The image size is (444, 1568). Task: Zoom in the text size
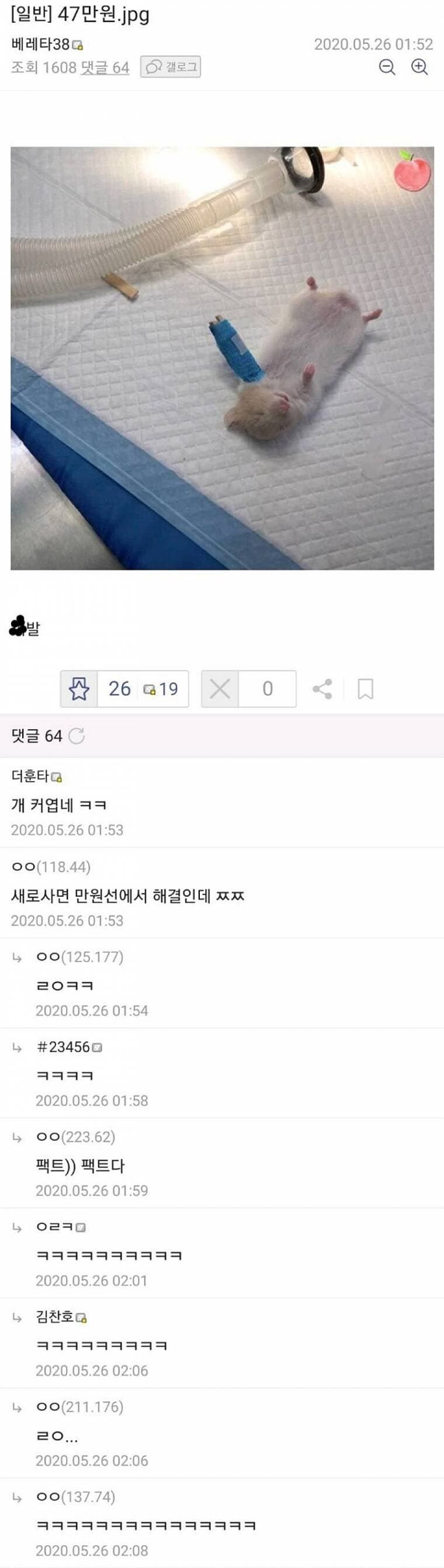419,67
